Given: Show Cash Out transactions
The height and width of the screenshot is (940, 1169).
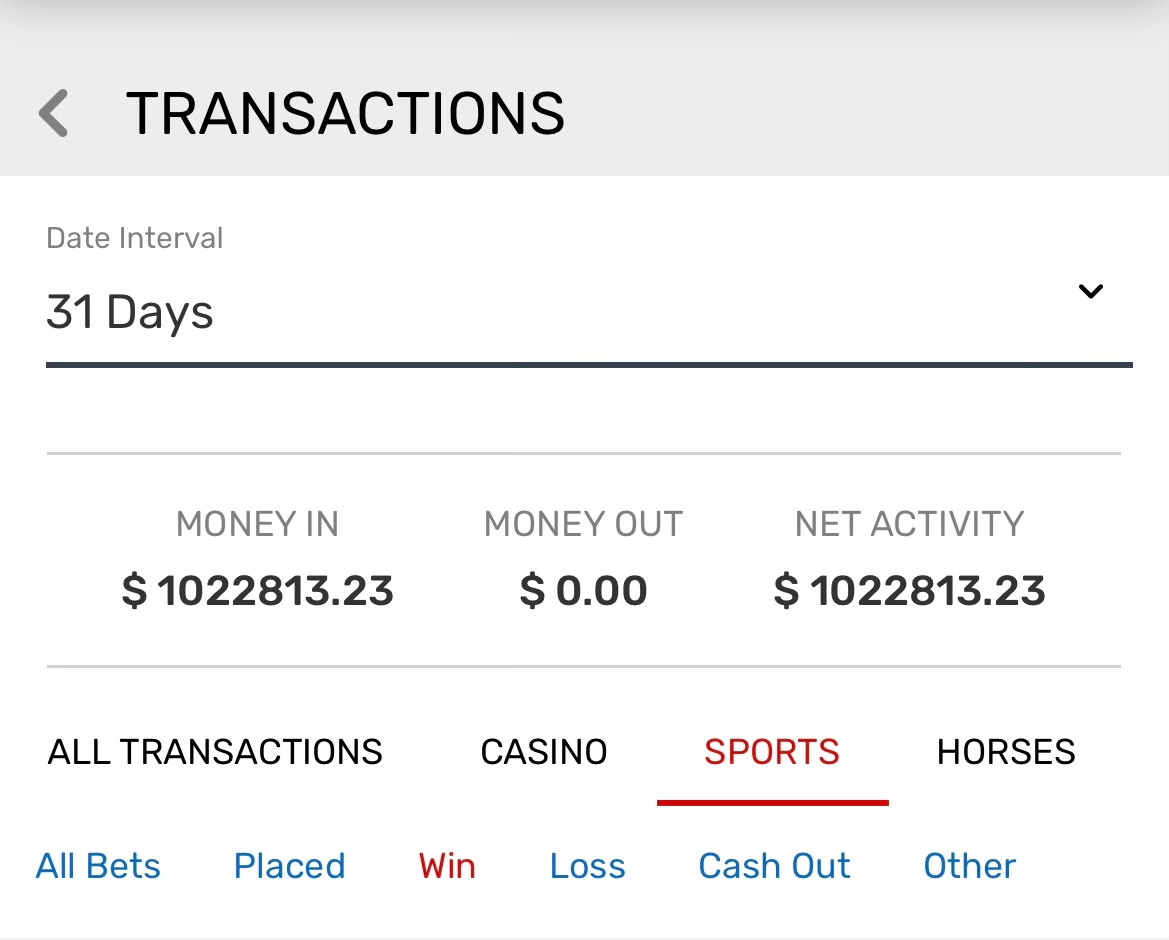Looking at the screenshot, I should (774, 866).
